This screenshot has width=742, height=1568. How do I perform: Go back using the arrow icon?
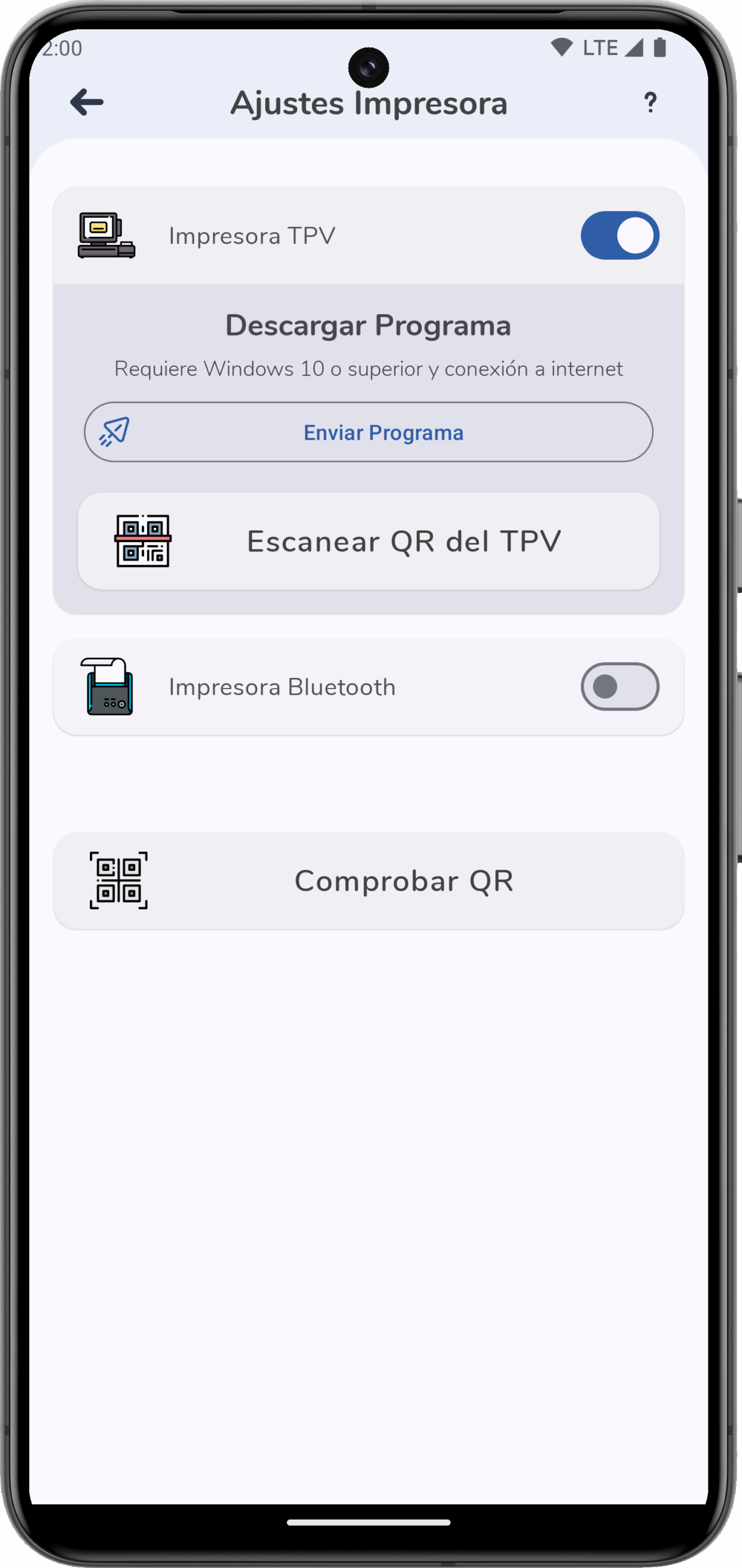point(86,102)
